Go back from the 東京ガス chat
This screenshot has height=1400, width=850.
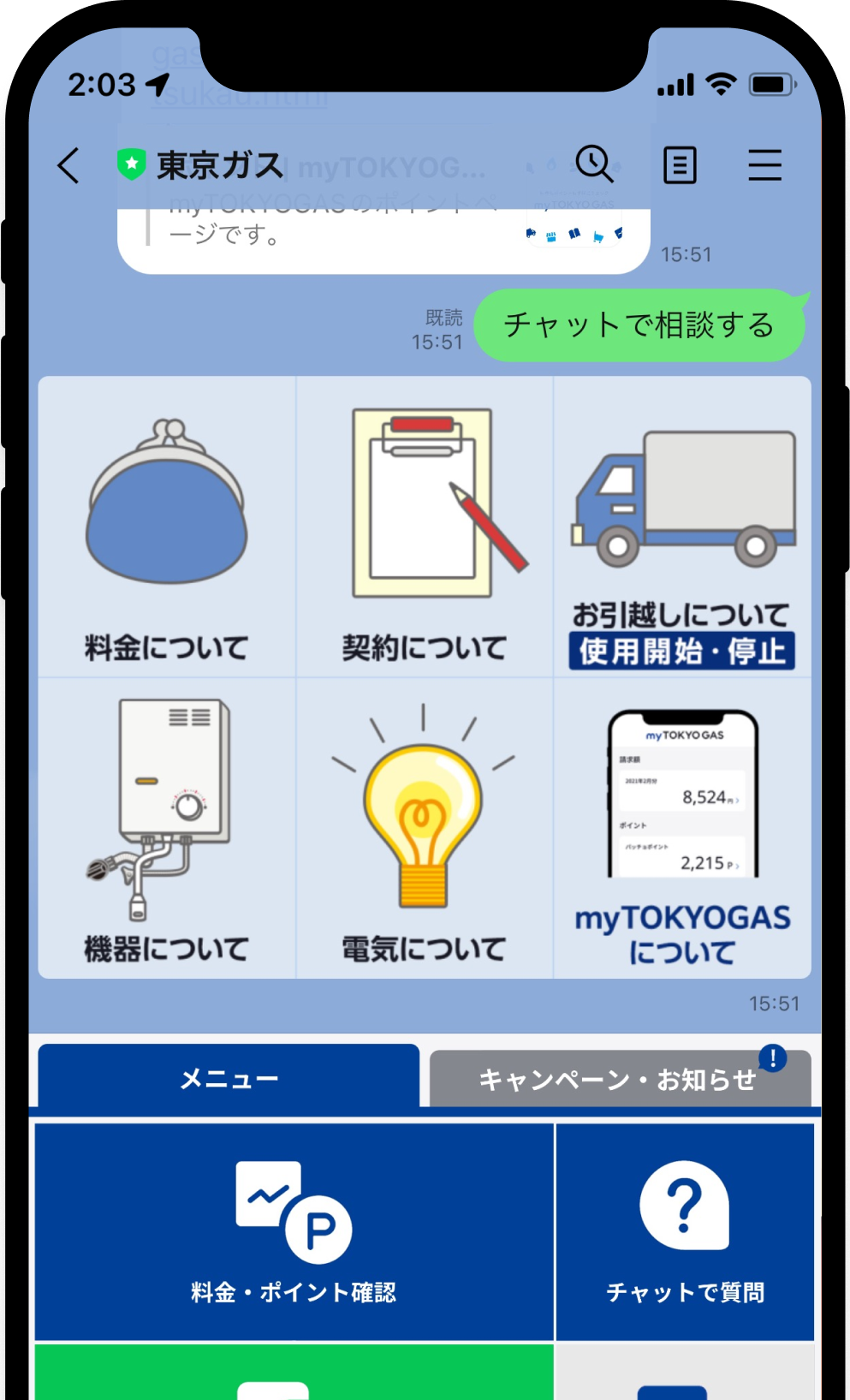69,165
